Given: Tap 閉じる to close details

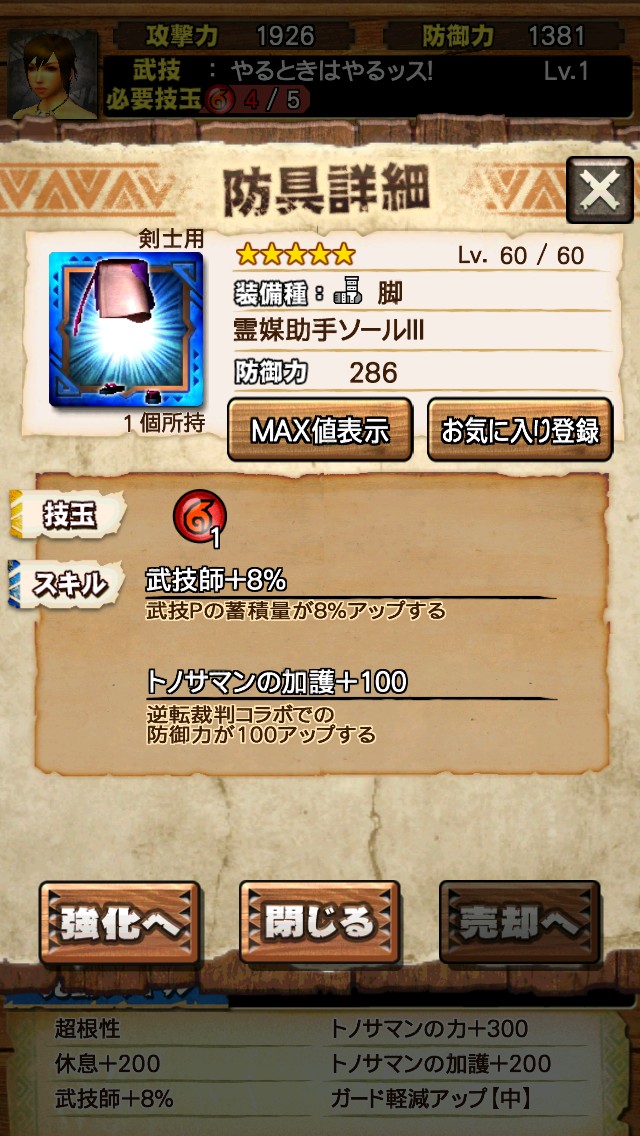Looking at the screenshot, I should pyautogui.click(x=320, y=922).
